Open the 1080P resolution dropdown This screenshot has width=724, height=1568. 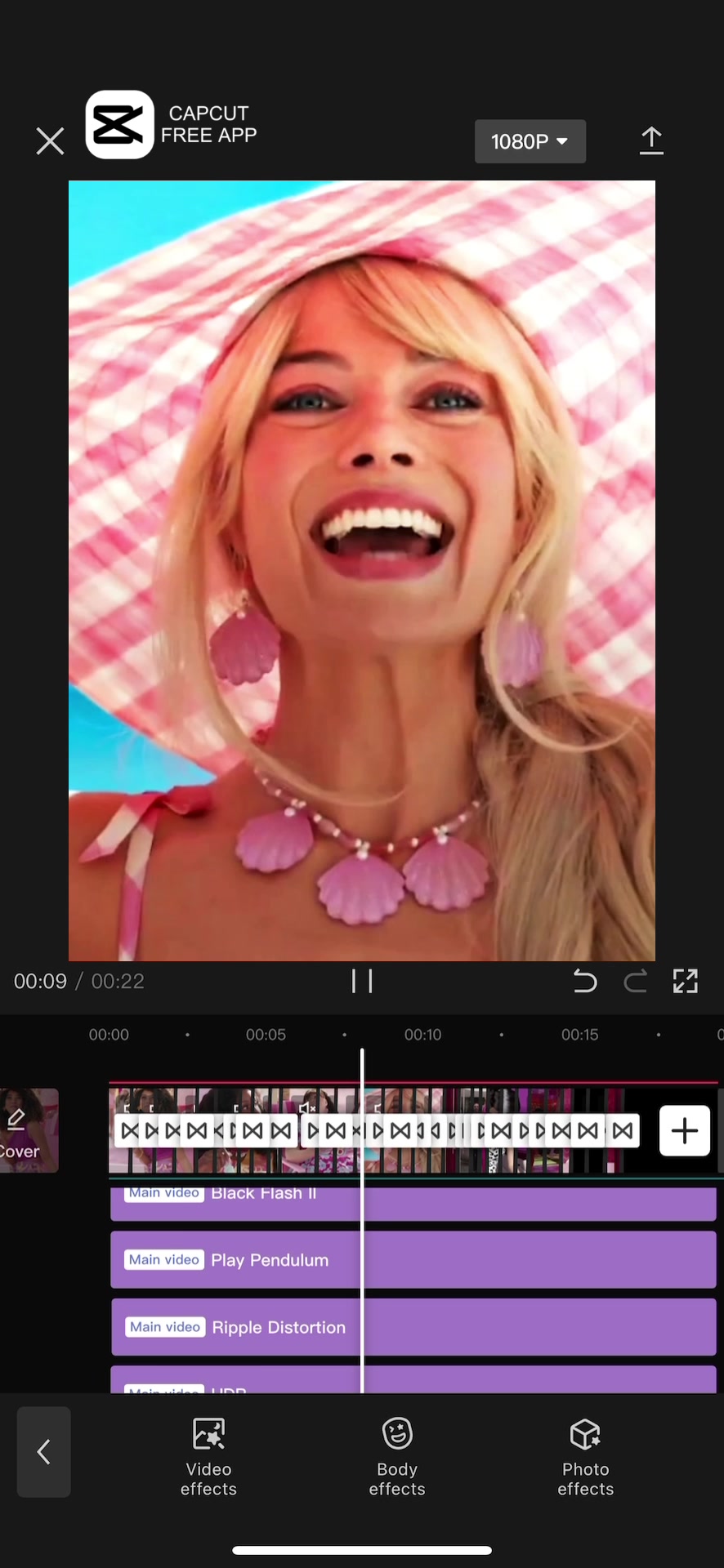[x=530, y=141]
